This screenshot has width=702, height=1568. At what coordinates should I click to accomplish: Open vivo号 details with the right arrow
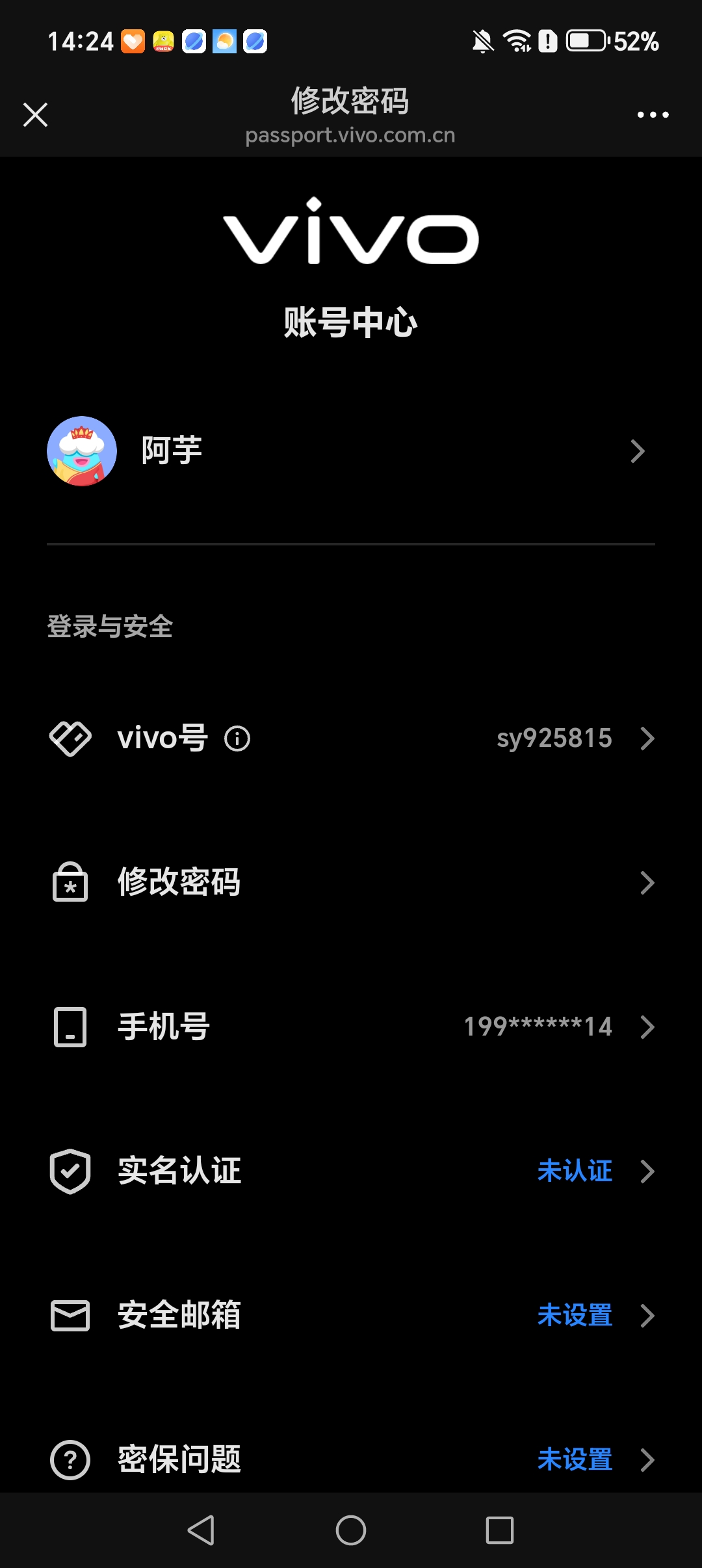click(647, 738)
